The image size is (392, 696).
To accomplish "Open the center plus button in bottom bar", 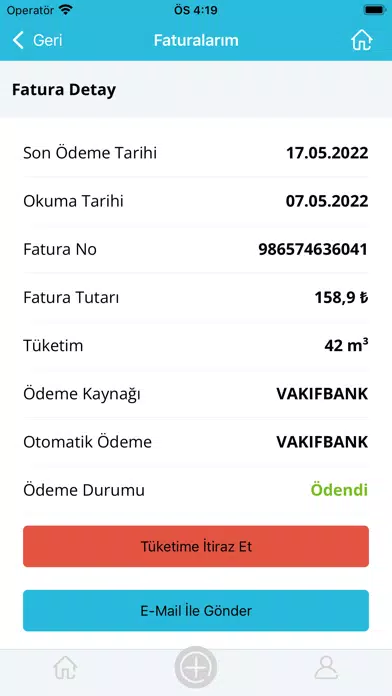I will coord(196,668).
